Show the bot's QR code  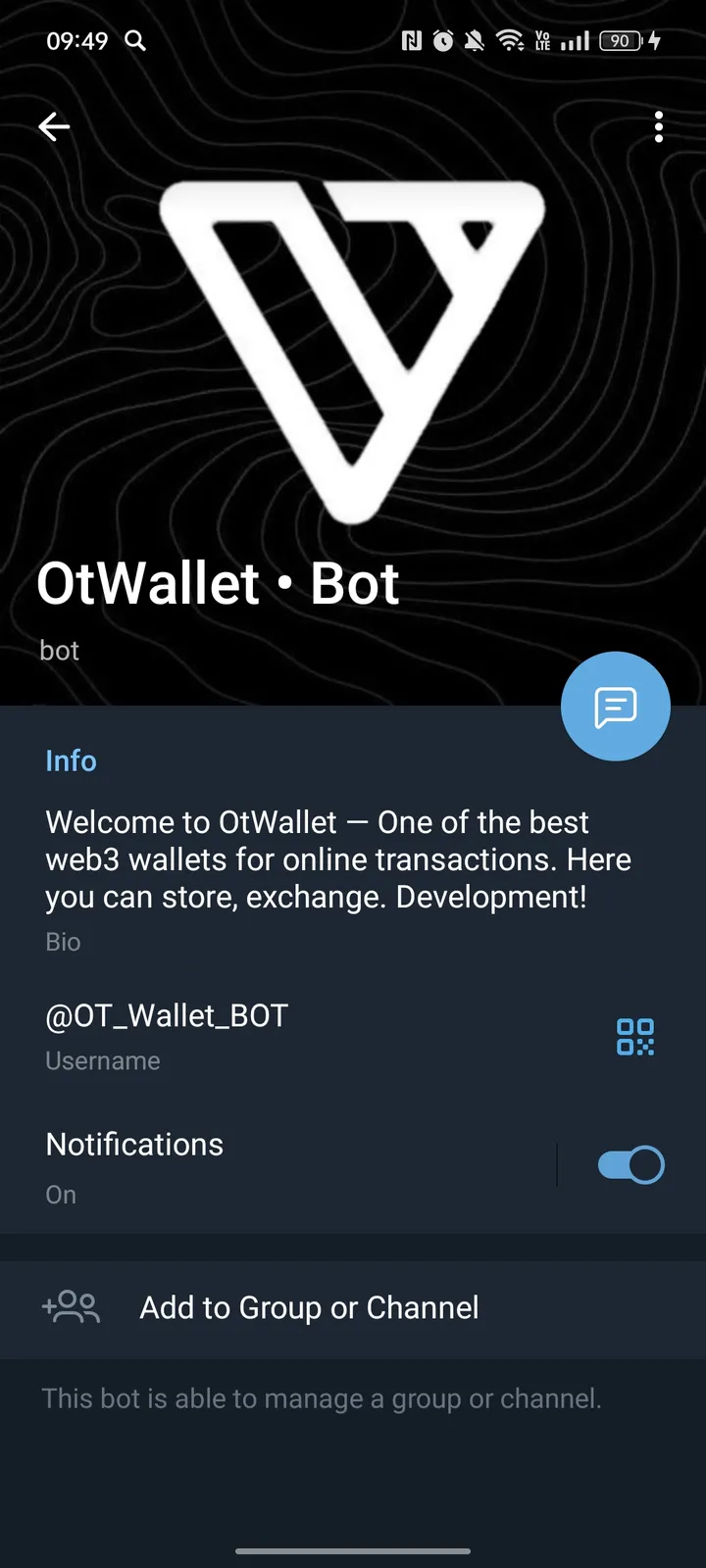[634, 1036]
